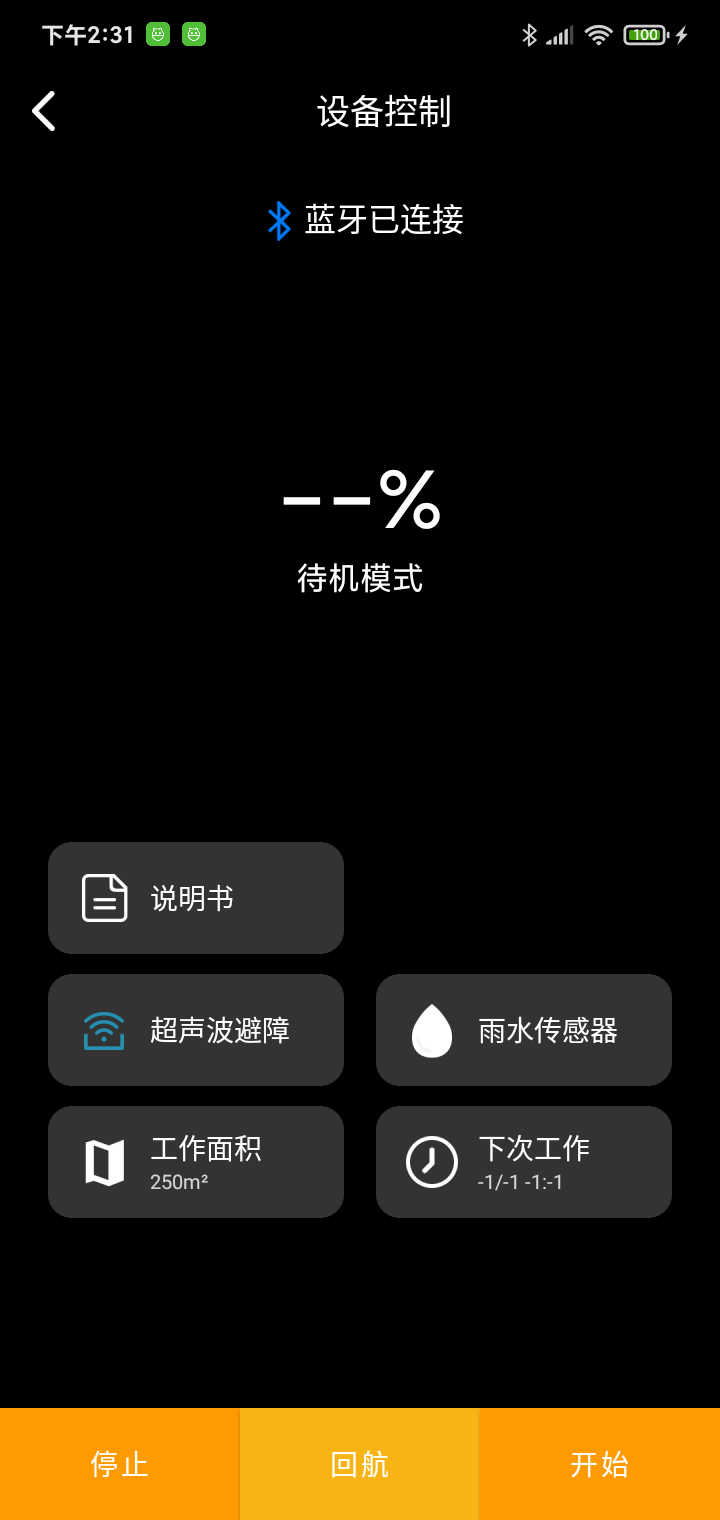Image resolution: width=720 pixels, height=1520 pixels.
Task: Tap the --% battery progress display
Action: [x=360, y=500]
